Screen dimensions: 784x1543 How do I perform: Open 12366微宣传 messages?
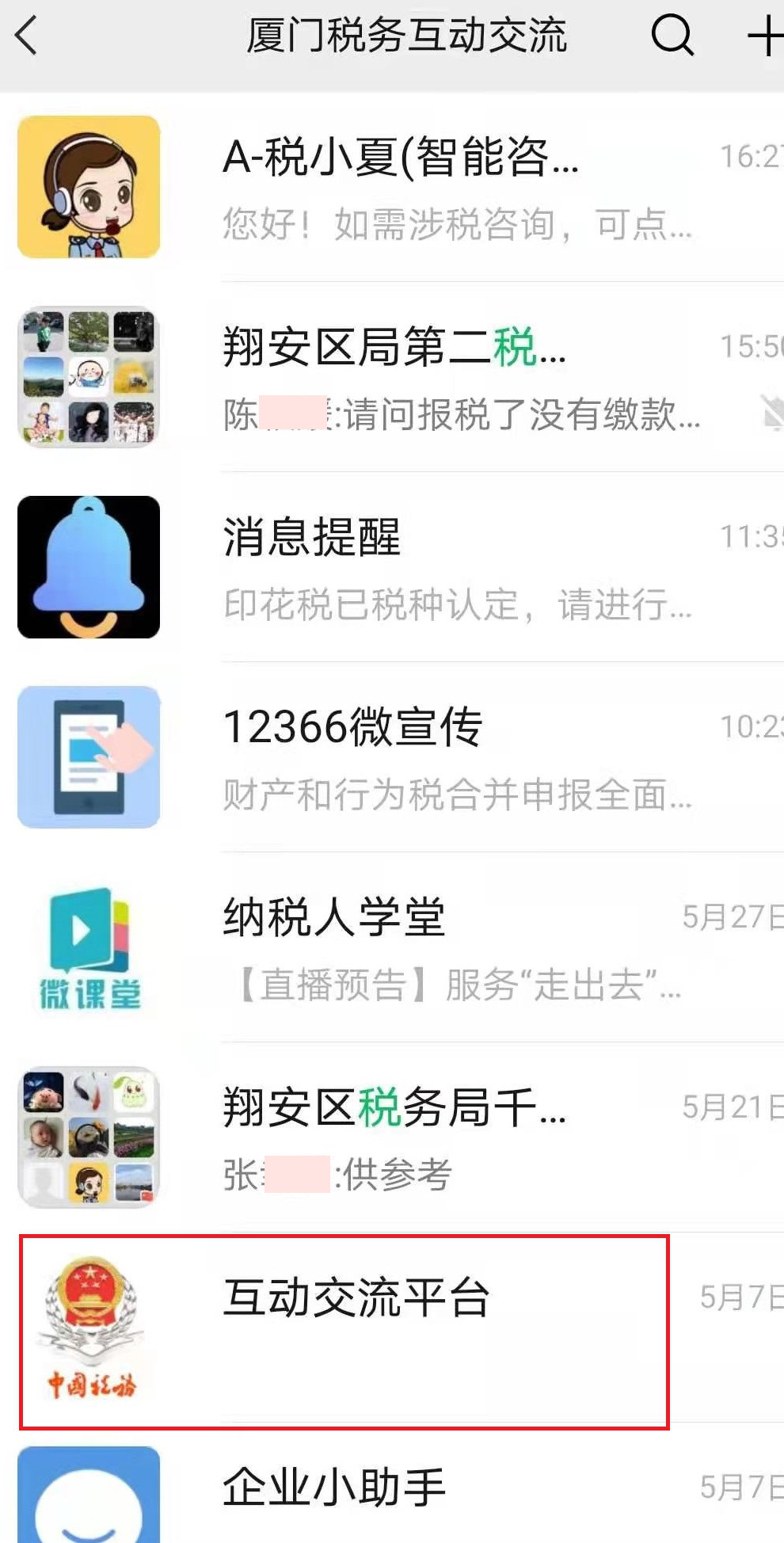coord(392,757)
